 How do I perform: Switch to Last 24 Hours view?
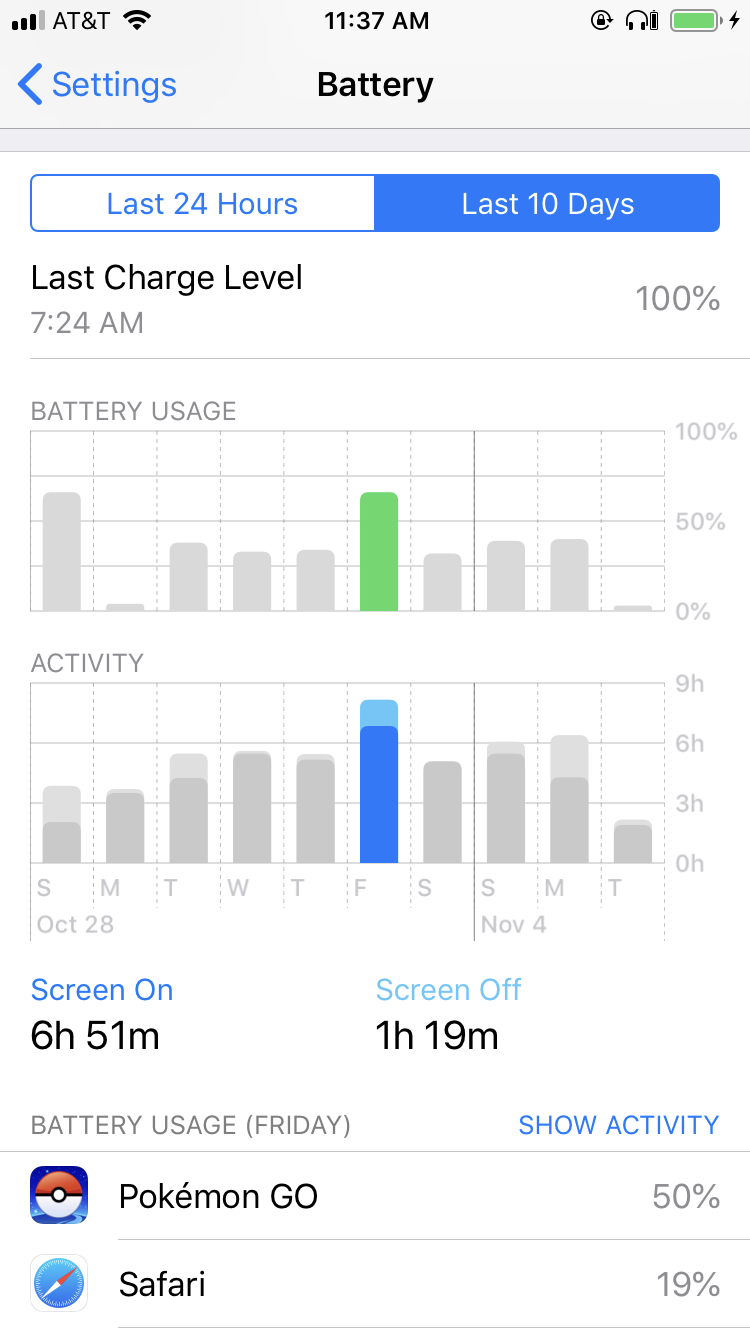(x=203, y=204)
